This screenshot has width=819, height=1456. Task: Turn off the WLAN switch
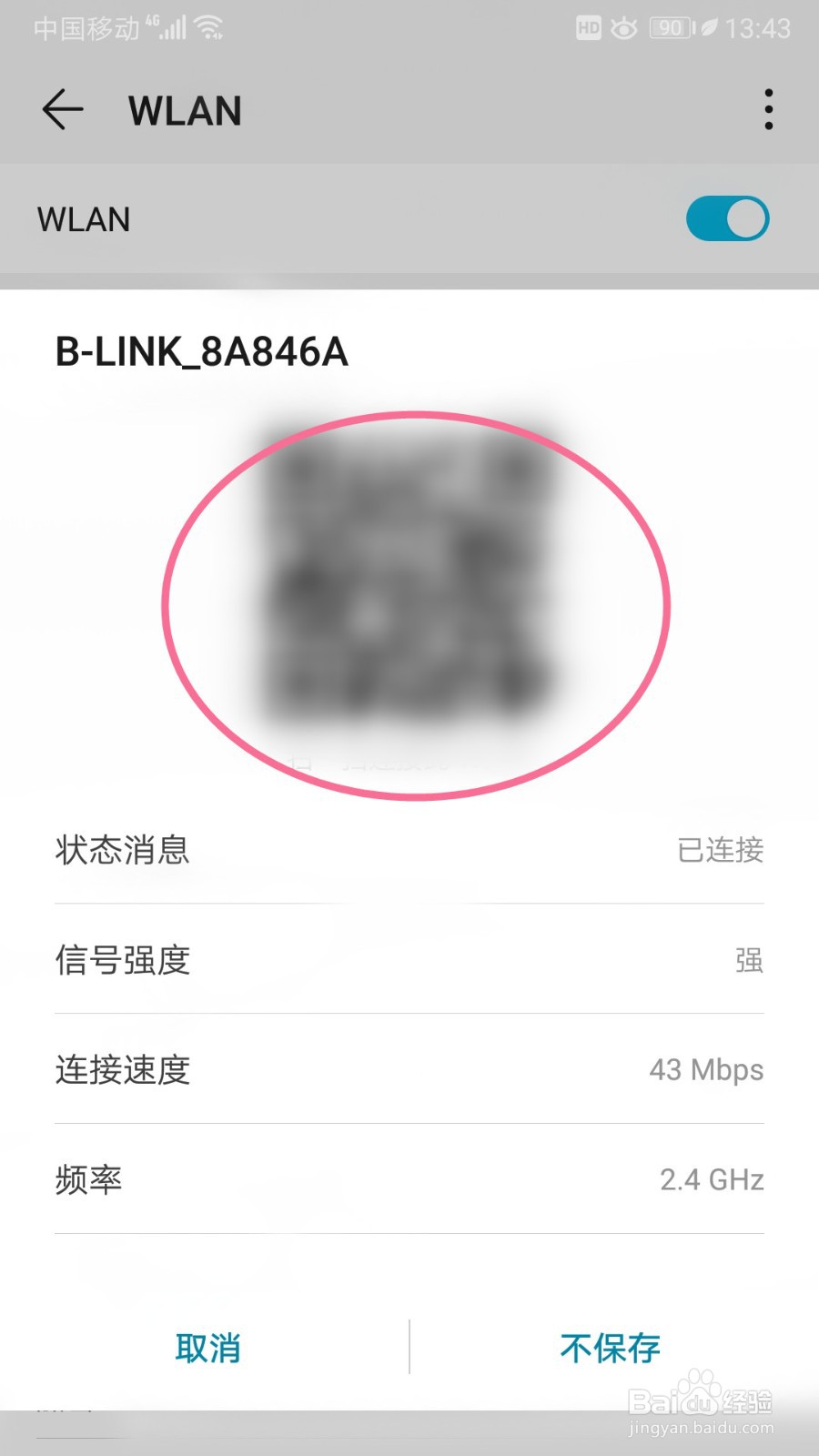pos(725,218)
